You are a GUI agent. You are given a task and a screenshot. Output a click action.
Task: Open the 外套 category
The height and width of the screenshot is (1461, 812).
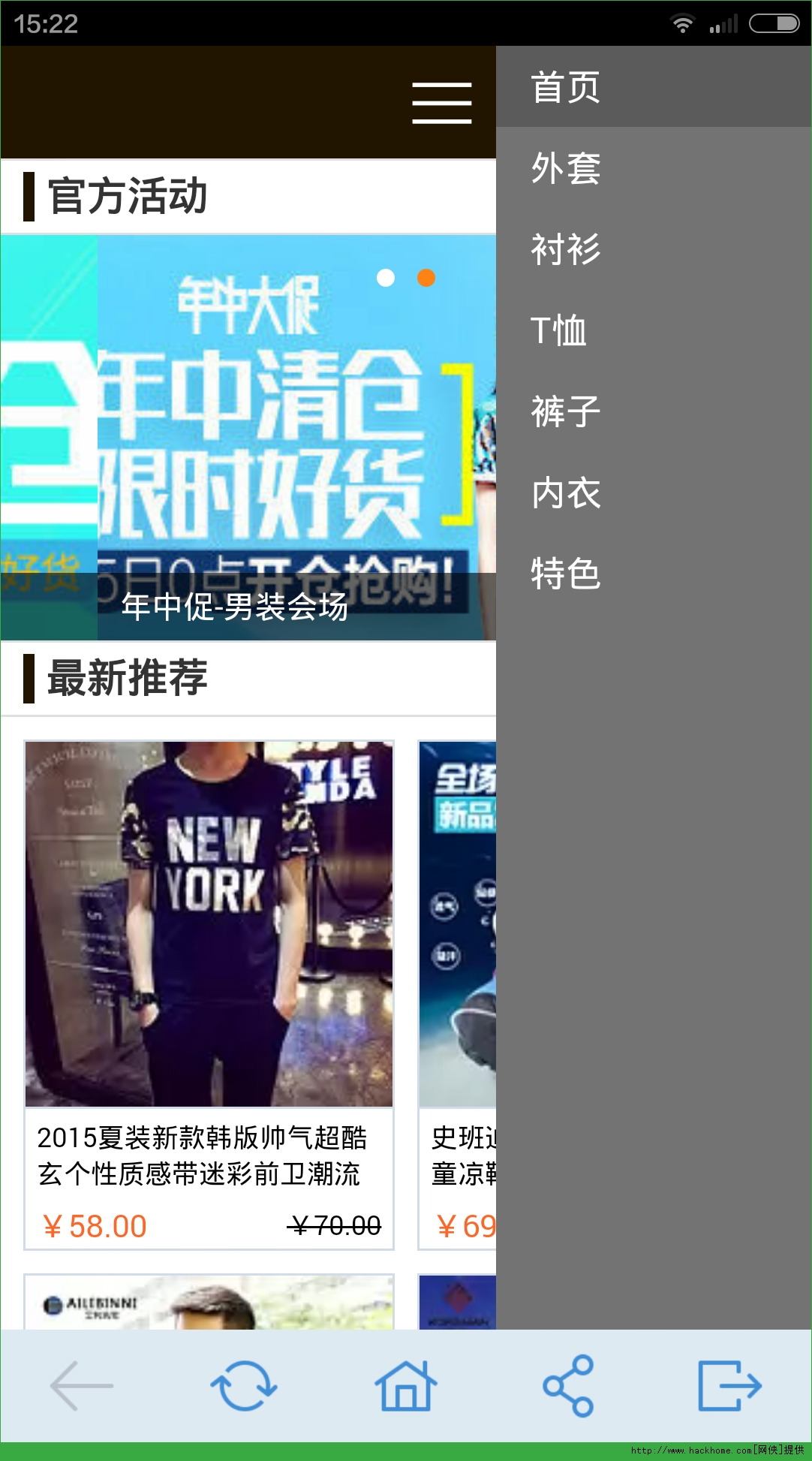tap(566, 168)
